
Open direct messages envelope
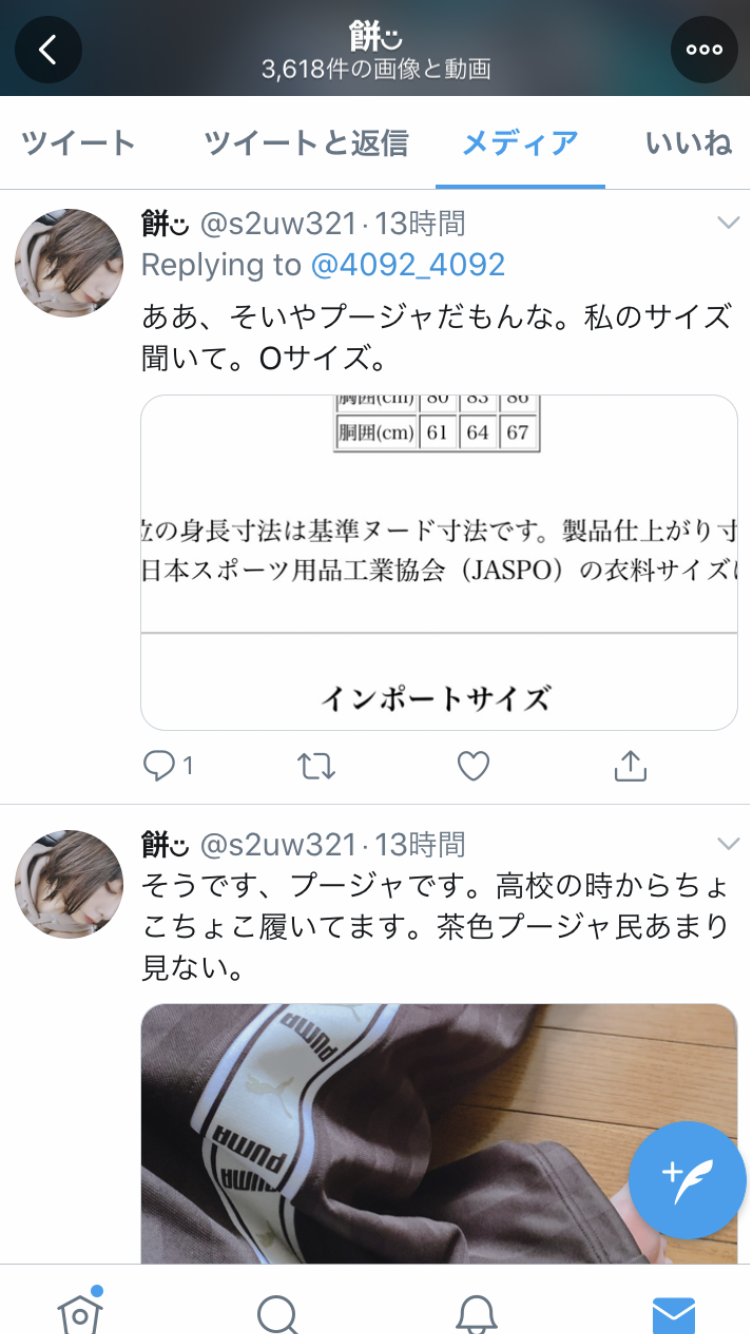673,1312
